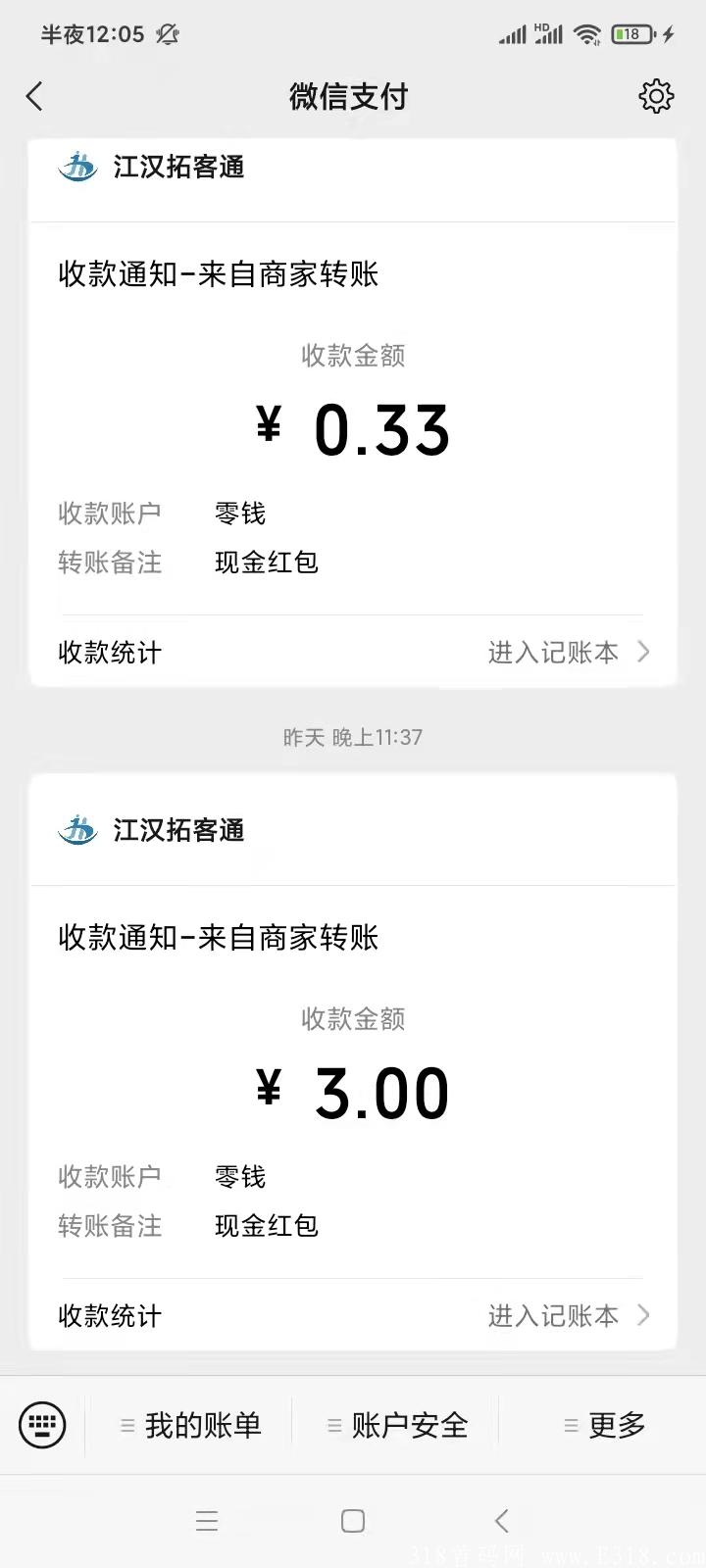Tap the Wi-Fi status bar icon
The height and width of the screenshot is (1568, 706).
(586, 32)
